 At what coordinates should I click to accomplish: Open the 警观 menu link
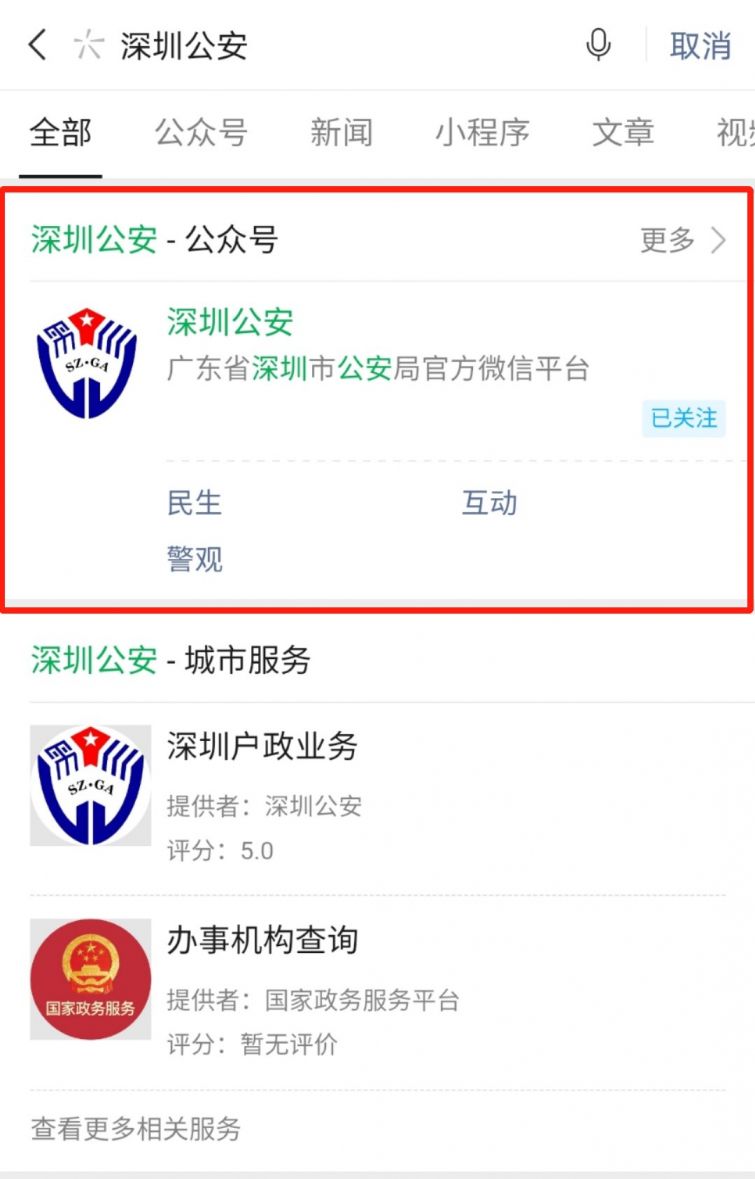click(194, 559)
